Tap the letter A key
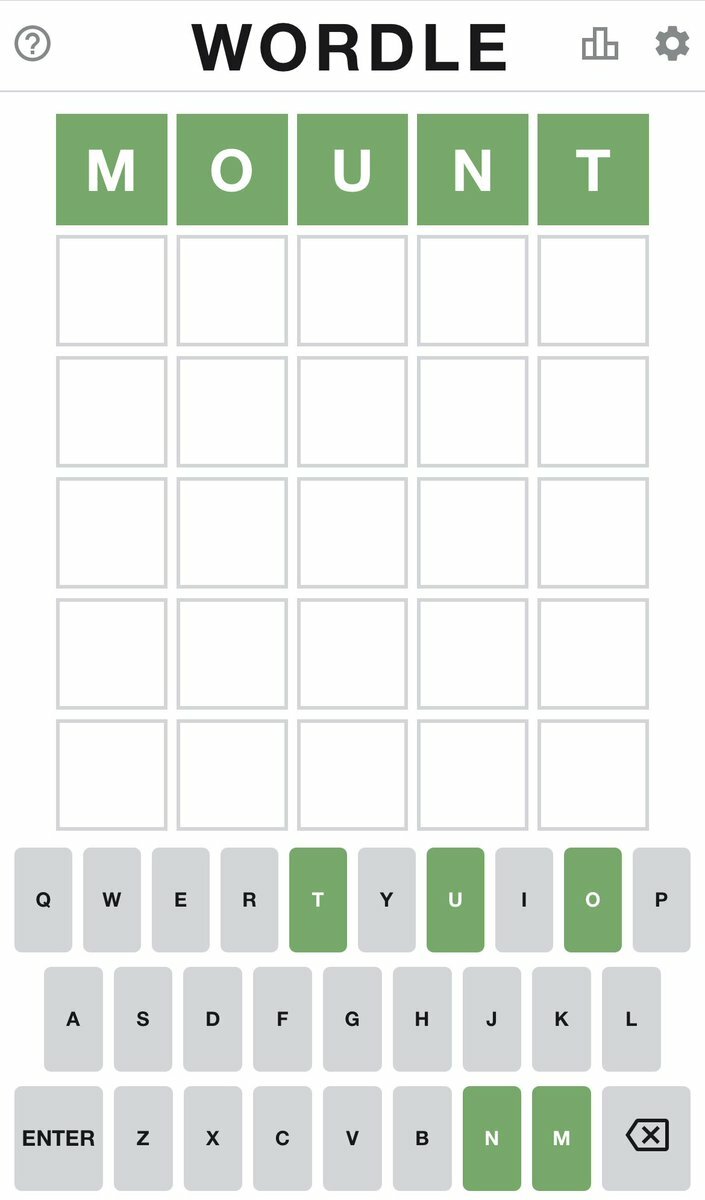Image resolution: width=705 pixels, height=1200 pixels. [x=73, y=1019]
